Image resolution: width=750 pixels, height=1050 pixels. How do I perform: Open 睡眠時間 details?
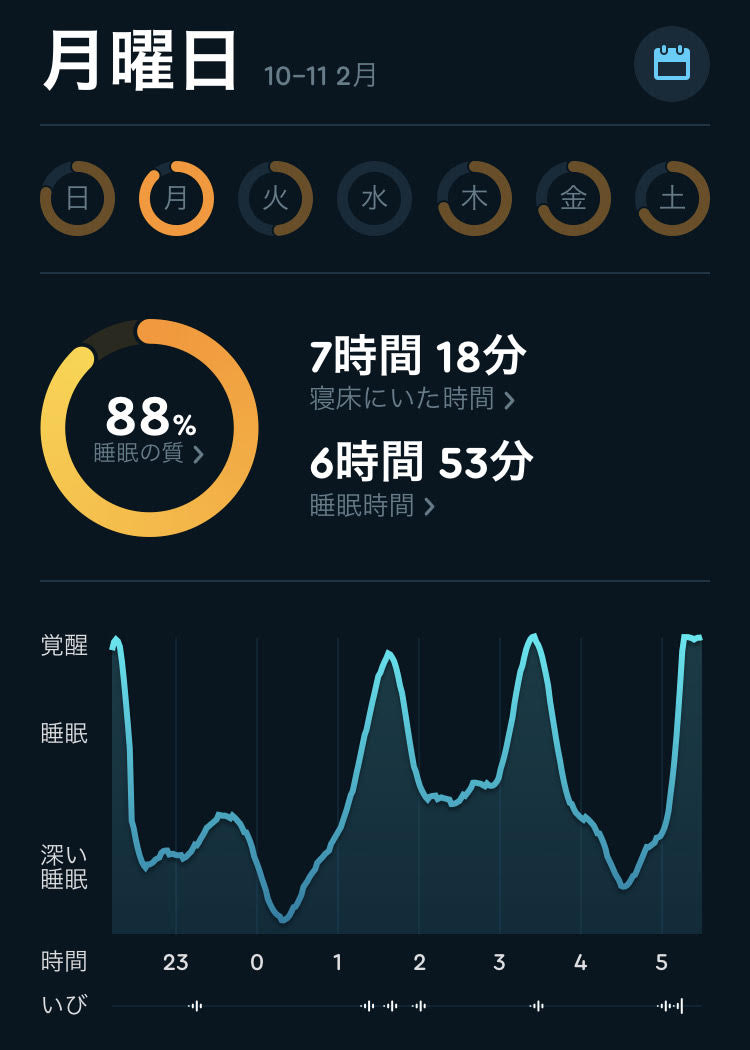point(372,506)
